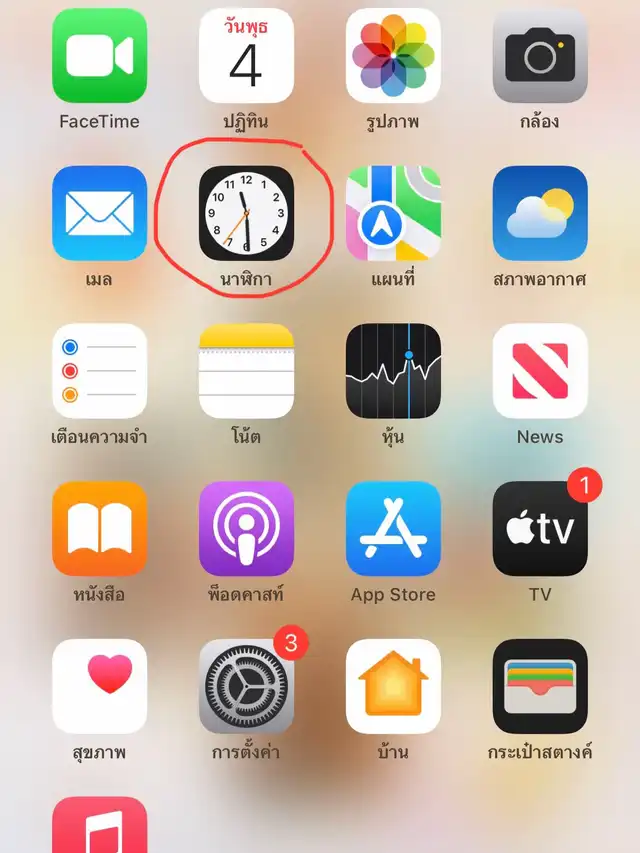
Task: Open the App Store
Action: (393, 529)
